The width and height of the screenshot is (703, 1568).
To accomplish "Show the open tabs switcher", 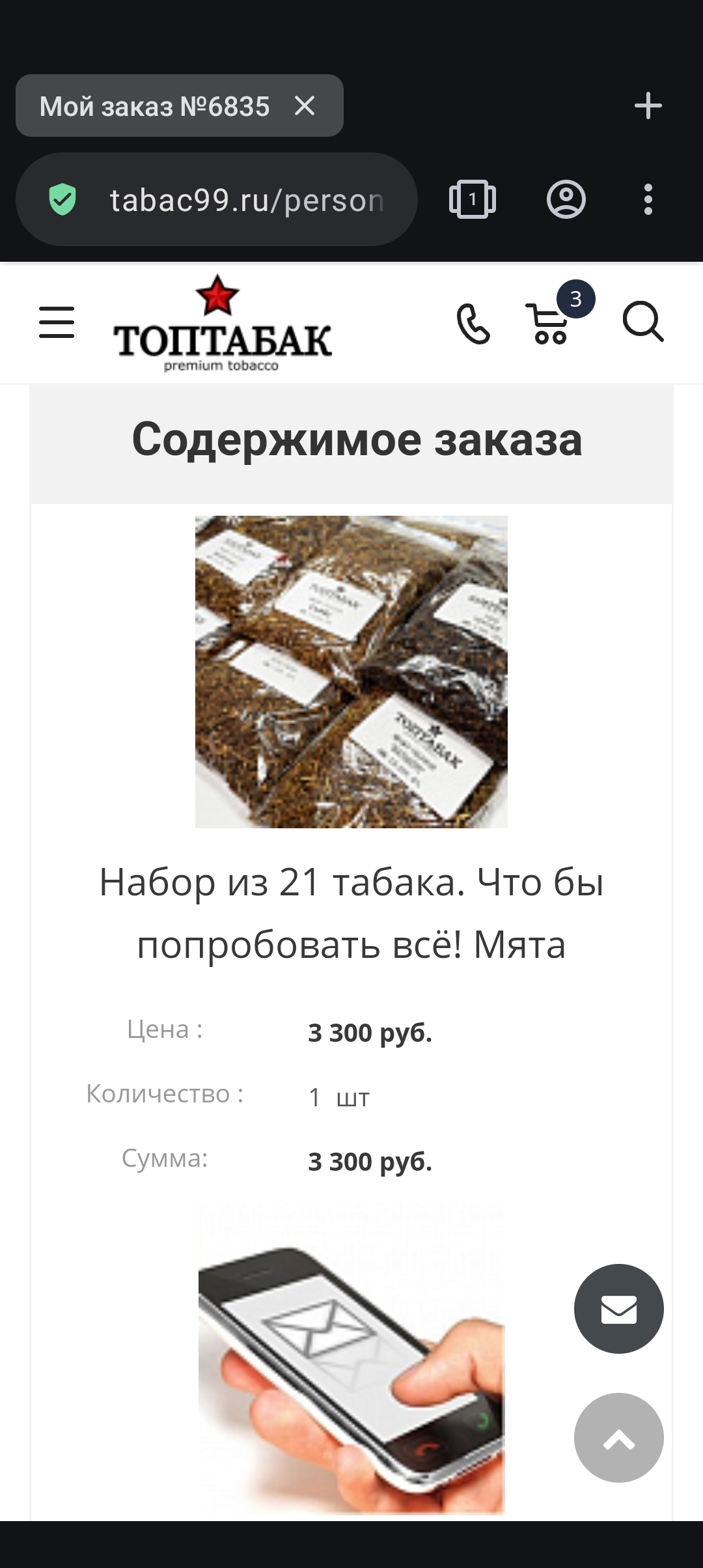I will (473, 199).
